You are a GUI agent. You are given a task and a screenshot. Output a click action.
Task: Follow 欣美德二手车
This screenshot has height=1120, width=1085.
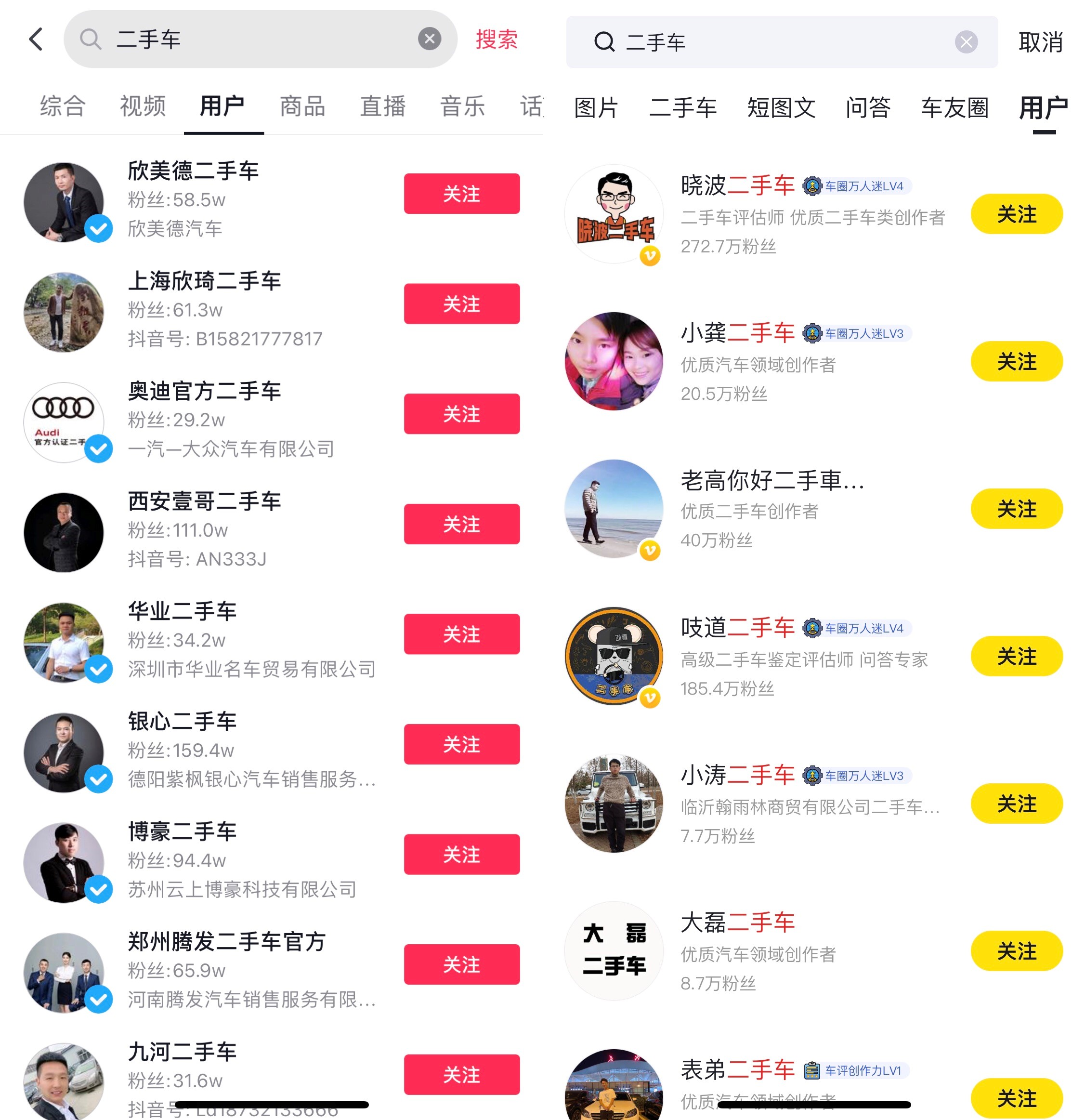click(x=462, y=194)
